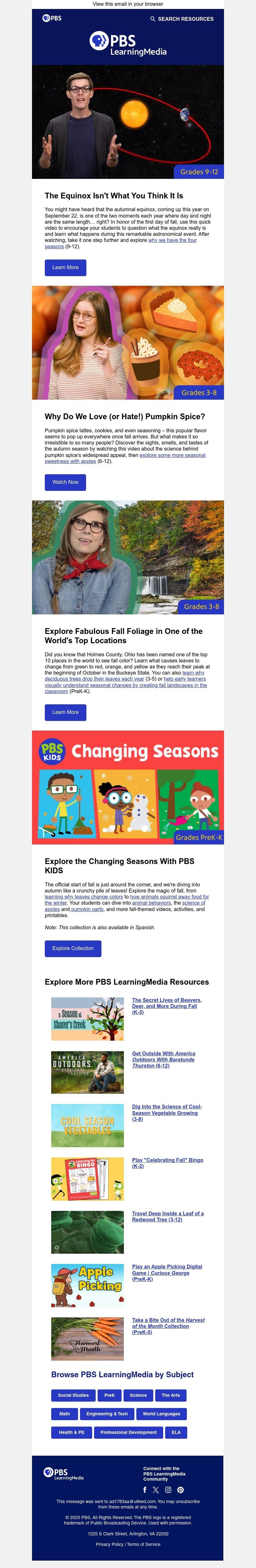
Task: Tap Learn More under the Equinox article
Action: point(65,267)
